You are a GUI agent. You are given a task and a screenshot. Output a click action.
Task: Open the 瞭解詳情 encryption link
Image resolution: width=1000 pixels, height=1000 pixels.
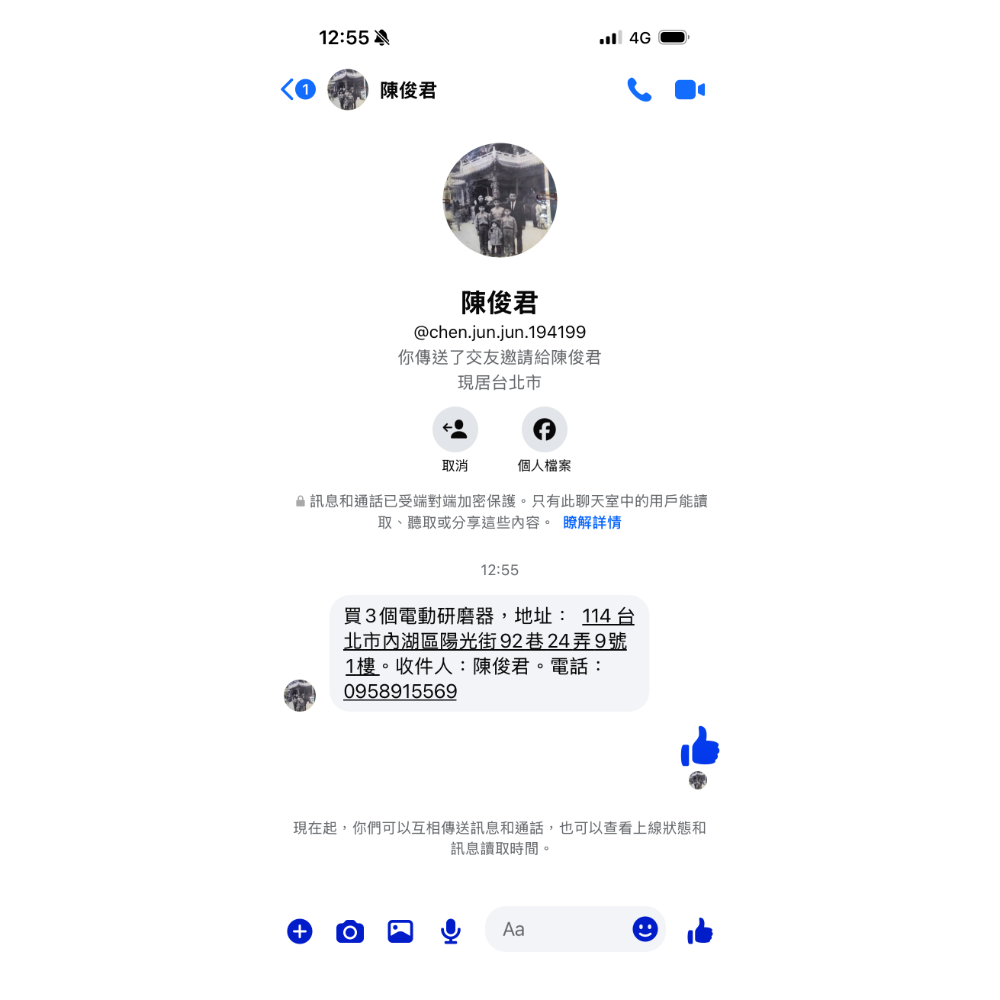592,522
